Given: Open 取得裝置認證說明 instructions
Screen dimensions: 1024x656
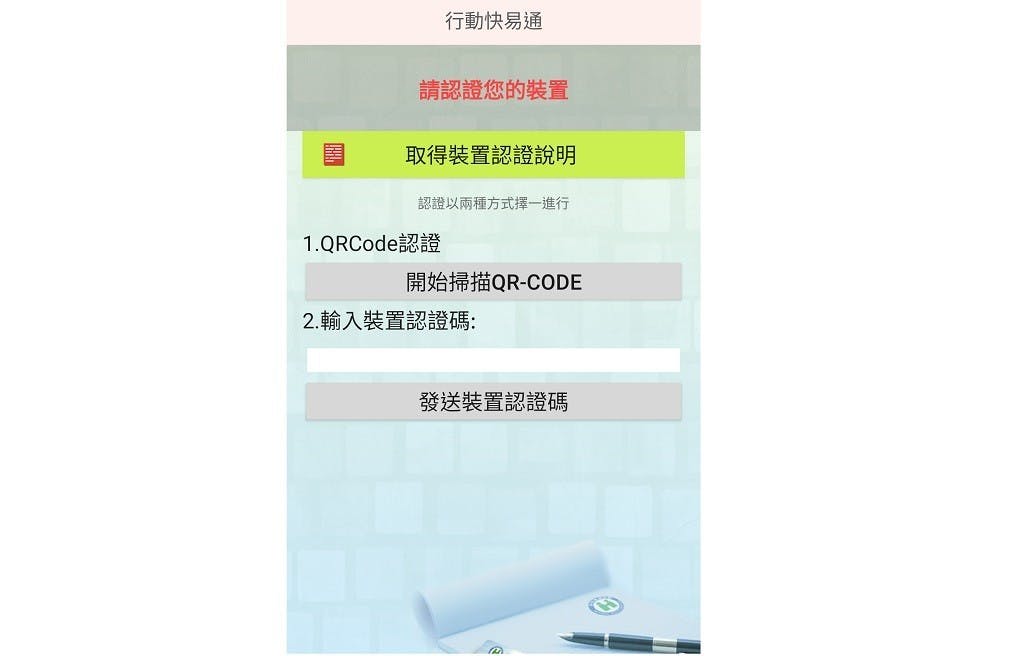Looking at the screenshot, I should click(x=493, y=155).
